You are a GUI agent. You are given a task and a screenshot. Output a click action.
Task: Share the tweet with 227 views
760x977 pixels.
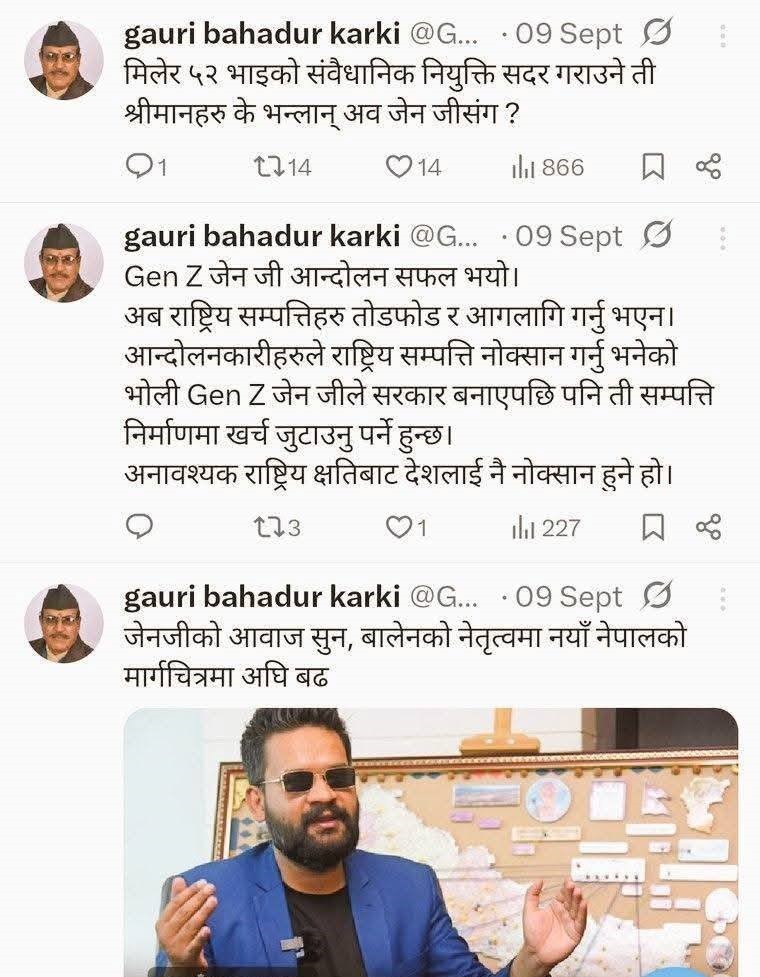coord(708,527)
